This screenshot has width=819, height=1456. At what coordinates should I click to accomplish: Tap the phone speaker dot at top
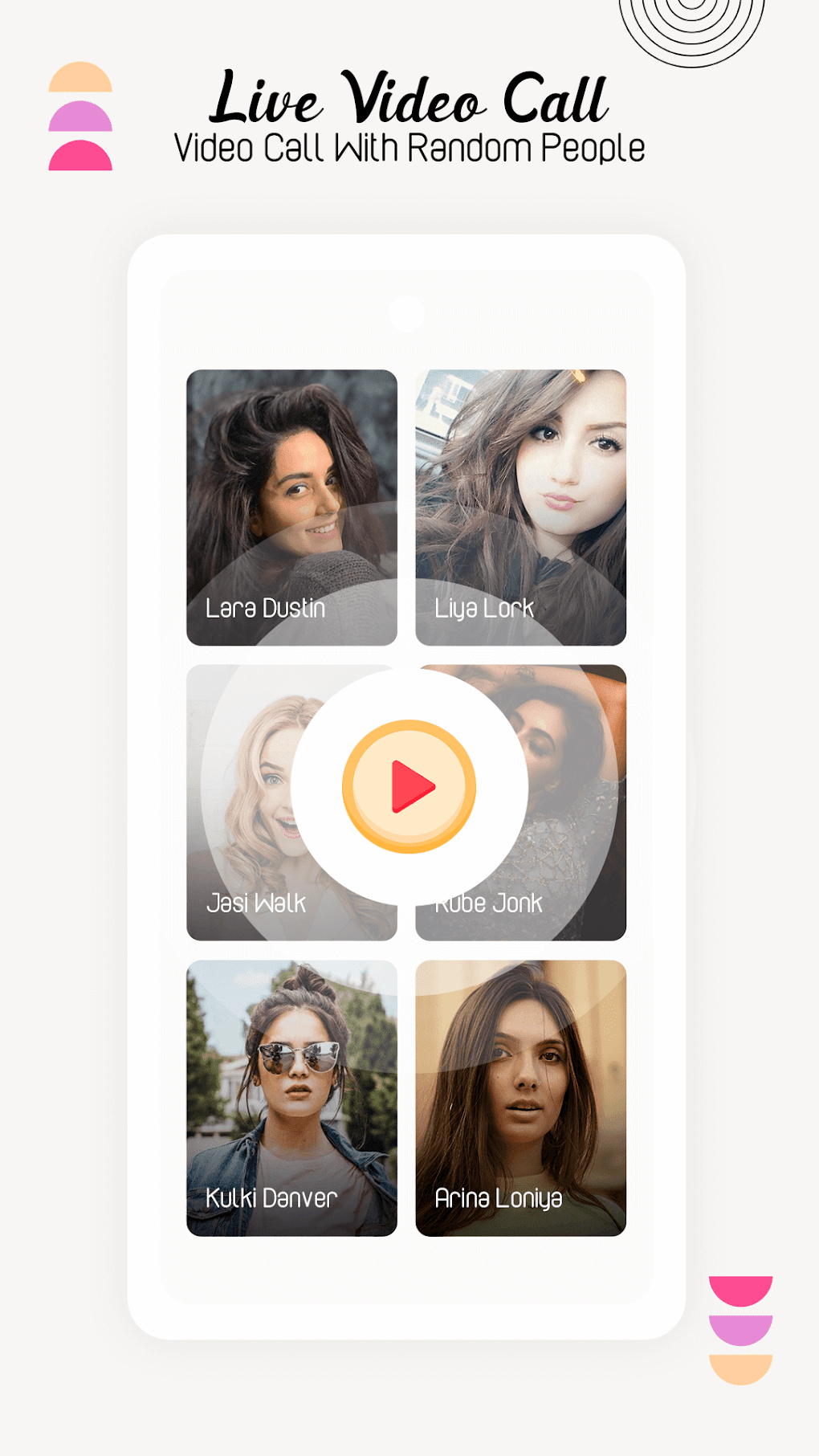[x=404, y=314]
